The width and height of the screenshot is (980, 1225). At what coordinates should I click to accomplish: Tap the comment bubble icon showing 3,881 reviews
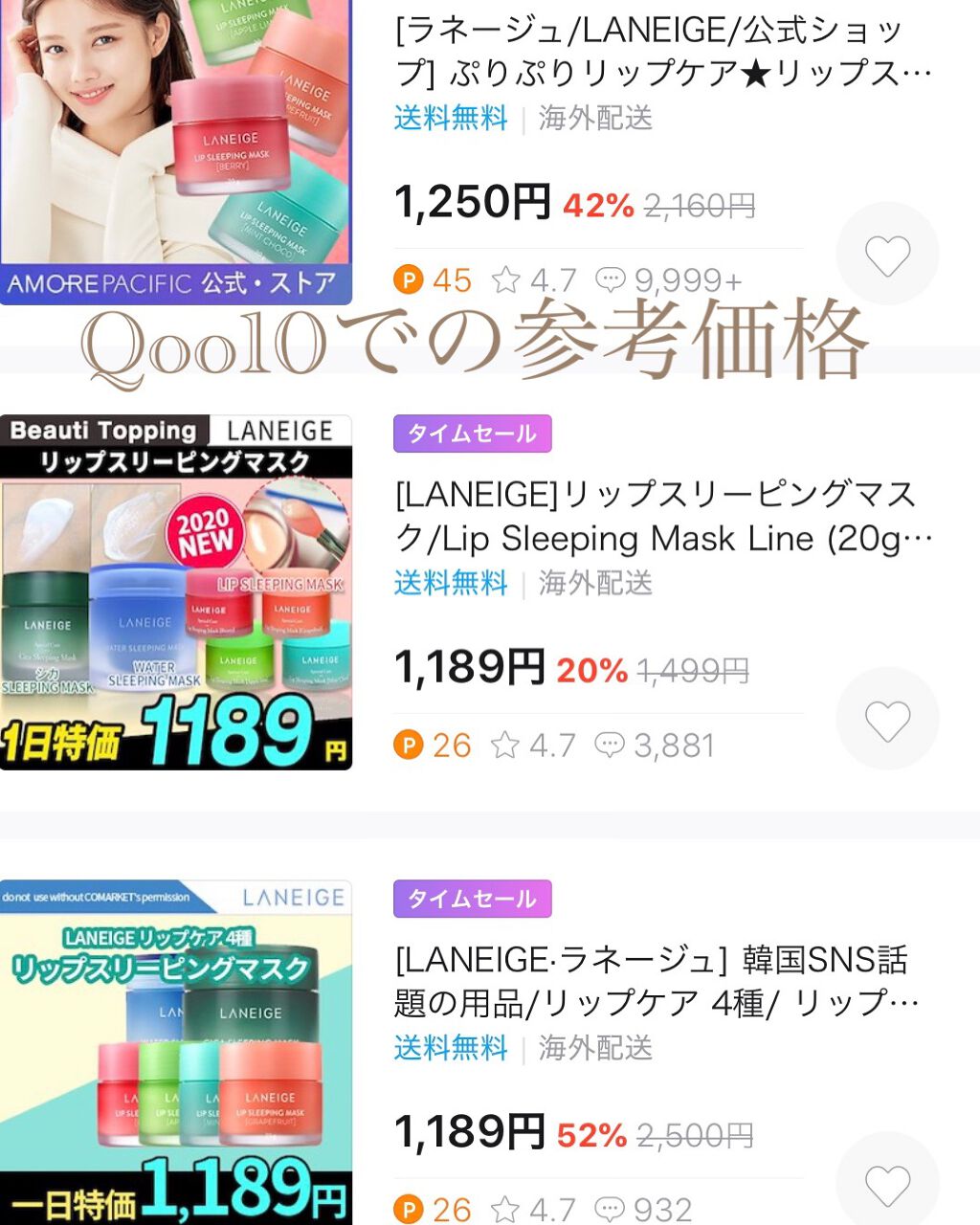(612, 745)
